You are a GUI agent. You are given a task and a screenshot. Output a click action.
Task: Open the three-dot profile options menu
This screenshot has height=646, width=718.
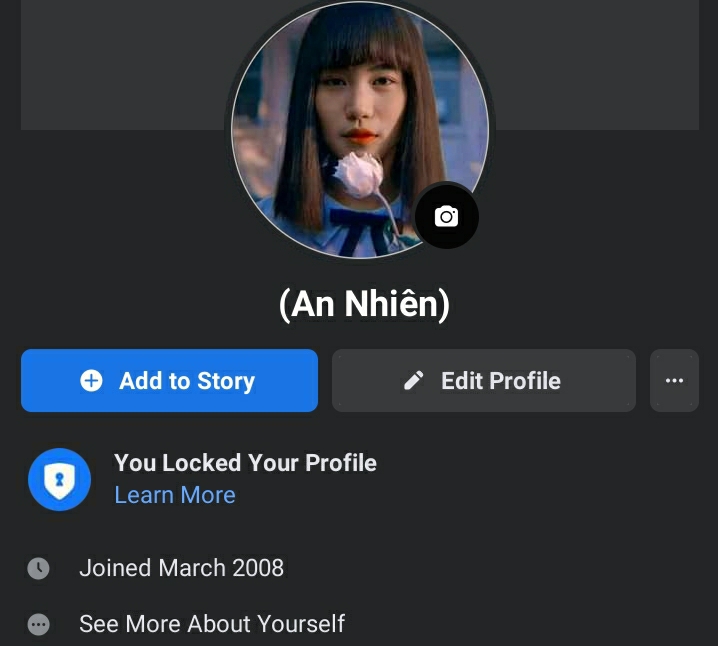coord(674,381)
